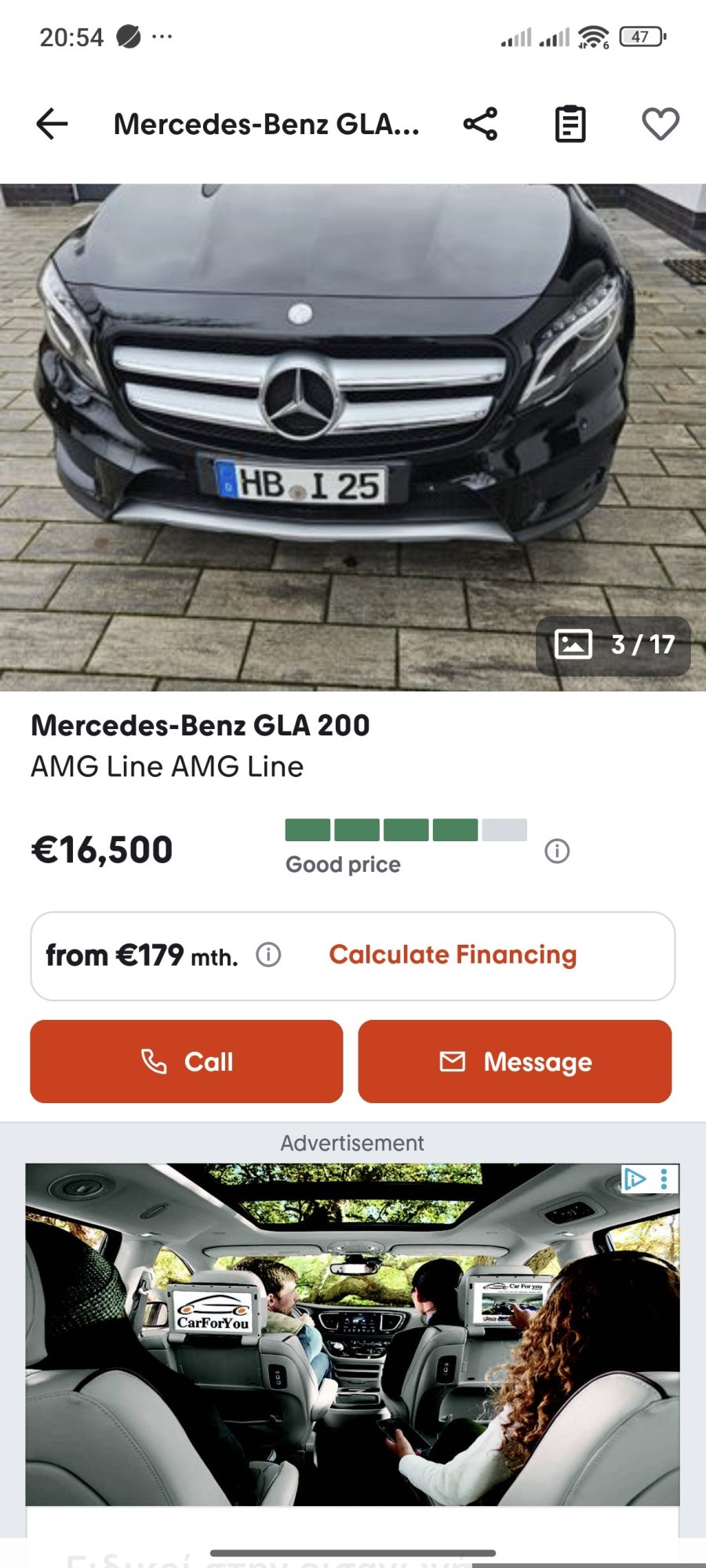The height and width of the screenshot is (1568, 706).
Task: Share this car listing
Action: (x=480, y=123)
